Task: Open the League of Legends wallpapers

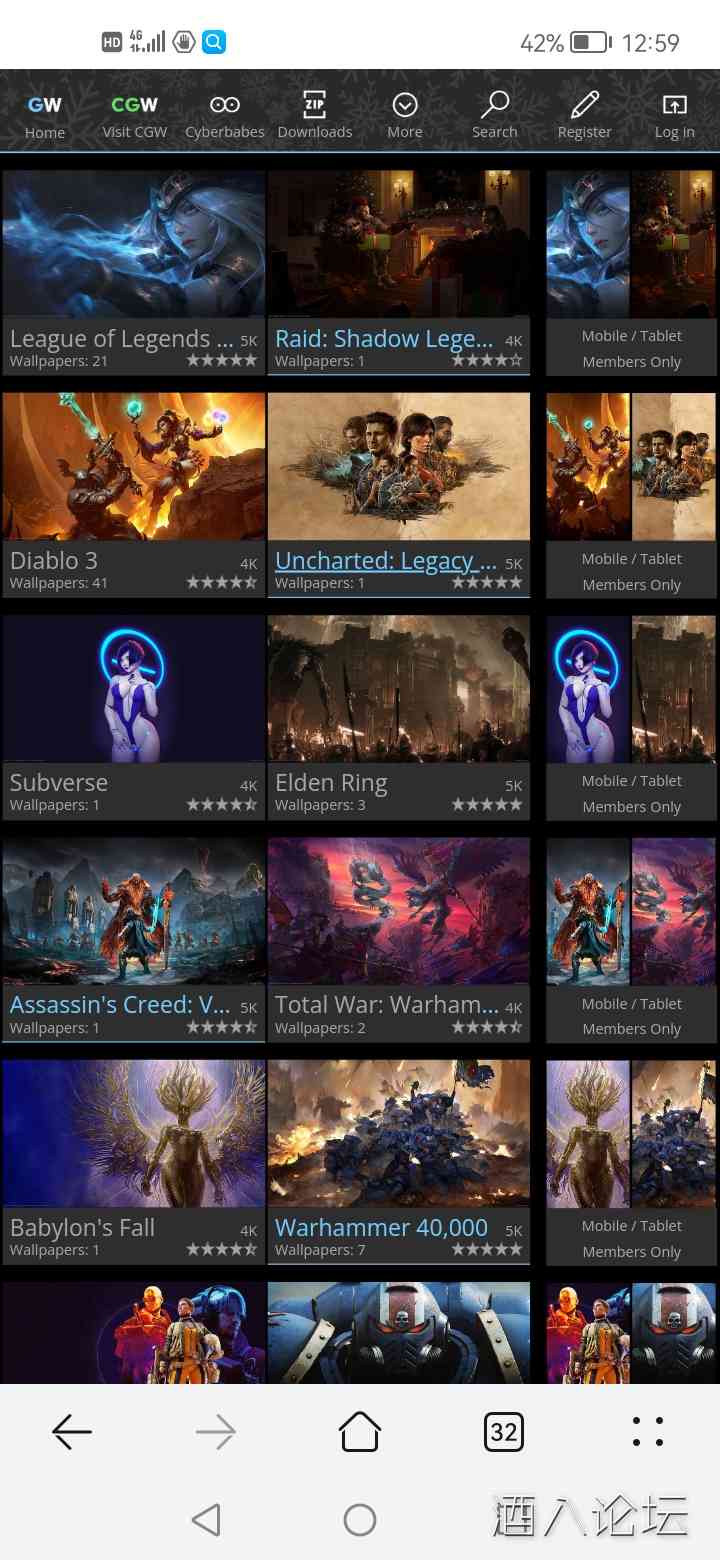Action: pyautogui.click(x=121, y=339)
